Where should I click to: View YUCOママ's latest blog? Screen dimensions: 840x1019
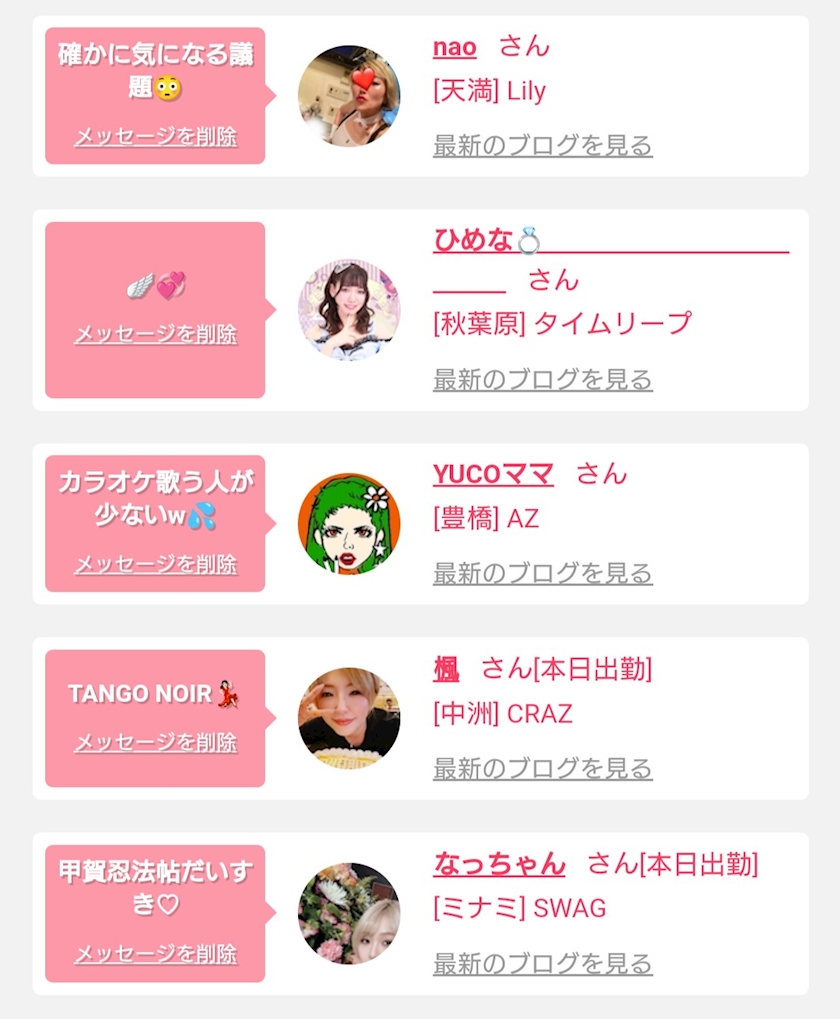542,573
